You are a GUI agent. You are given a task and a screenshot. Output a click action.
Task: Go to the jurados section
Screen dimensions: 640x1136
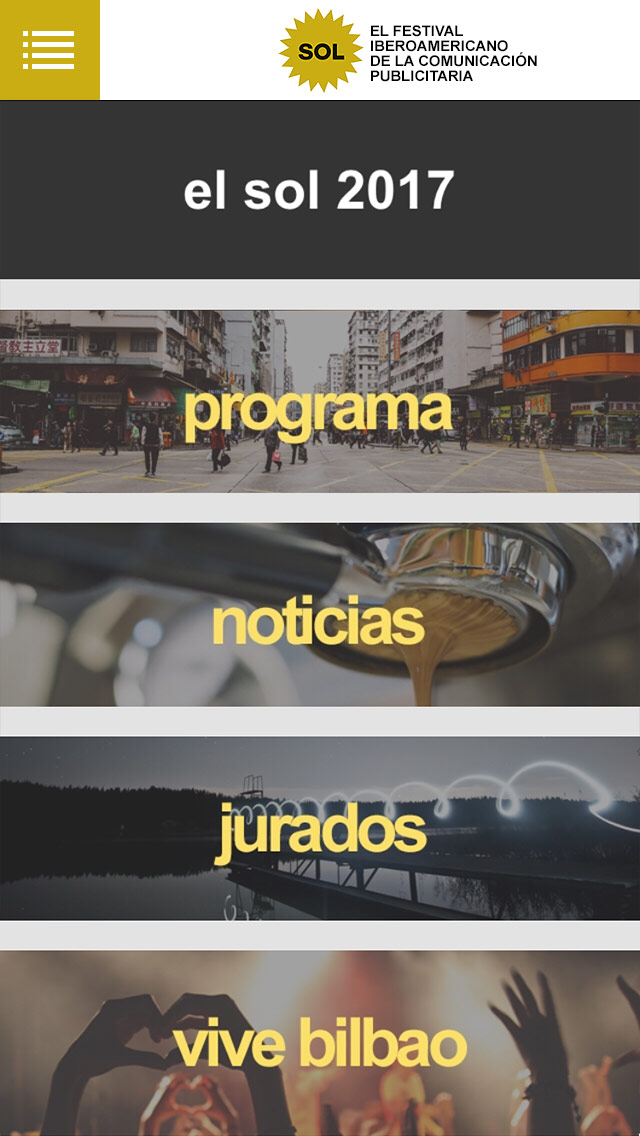320,828
